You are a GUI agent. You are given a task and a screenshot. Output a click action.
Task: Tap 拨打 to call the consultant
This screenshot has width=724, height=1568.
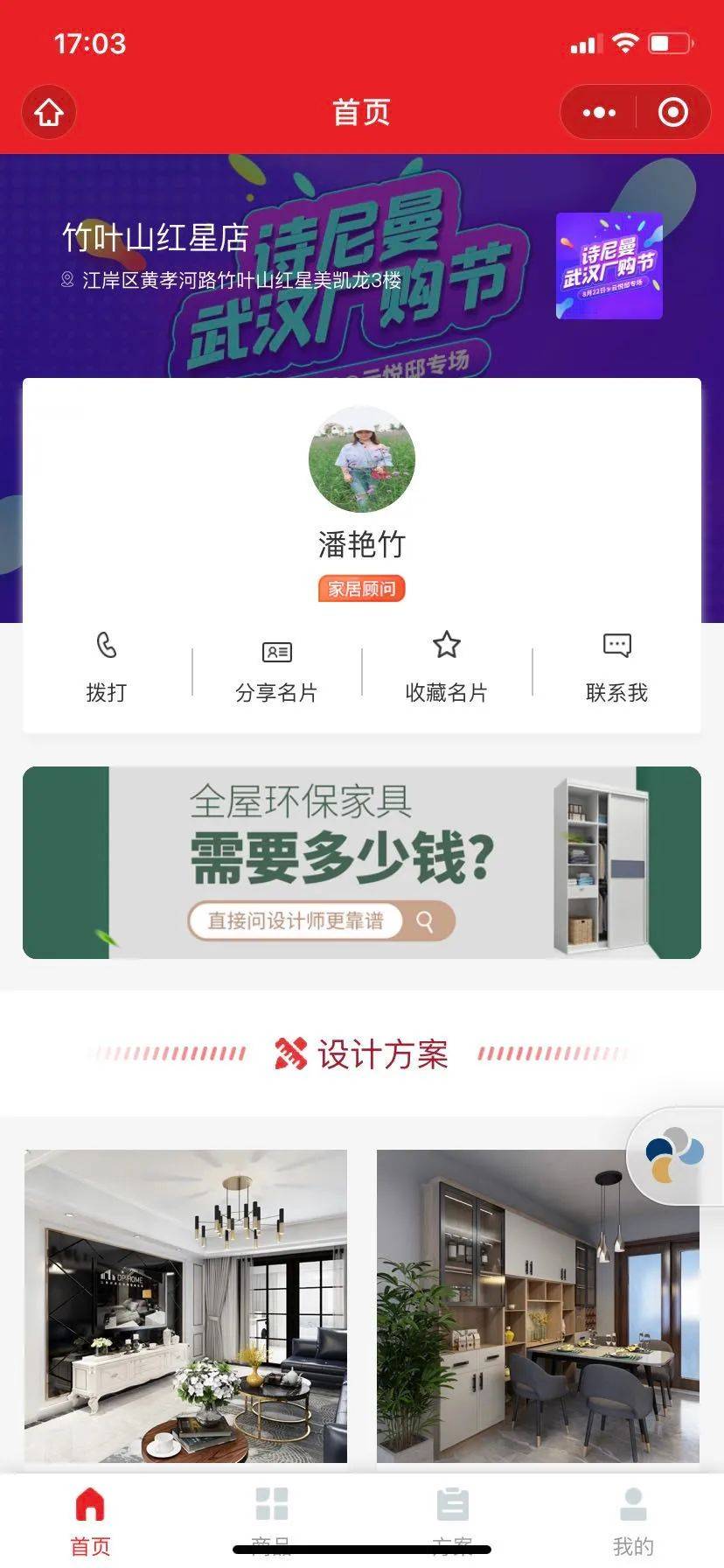coord(107,668)
